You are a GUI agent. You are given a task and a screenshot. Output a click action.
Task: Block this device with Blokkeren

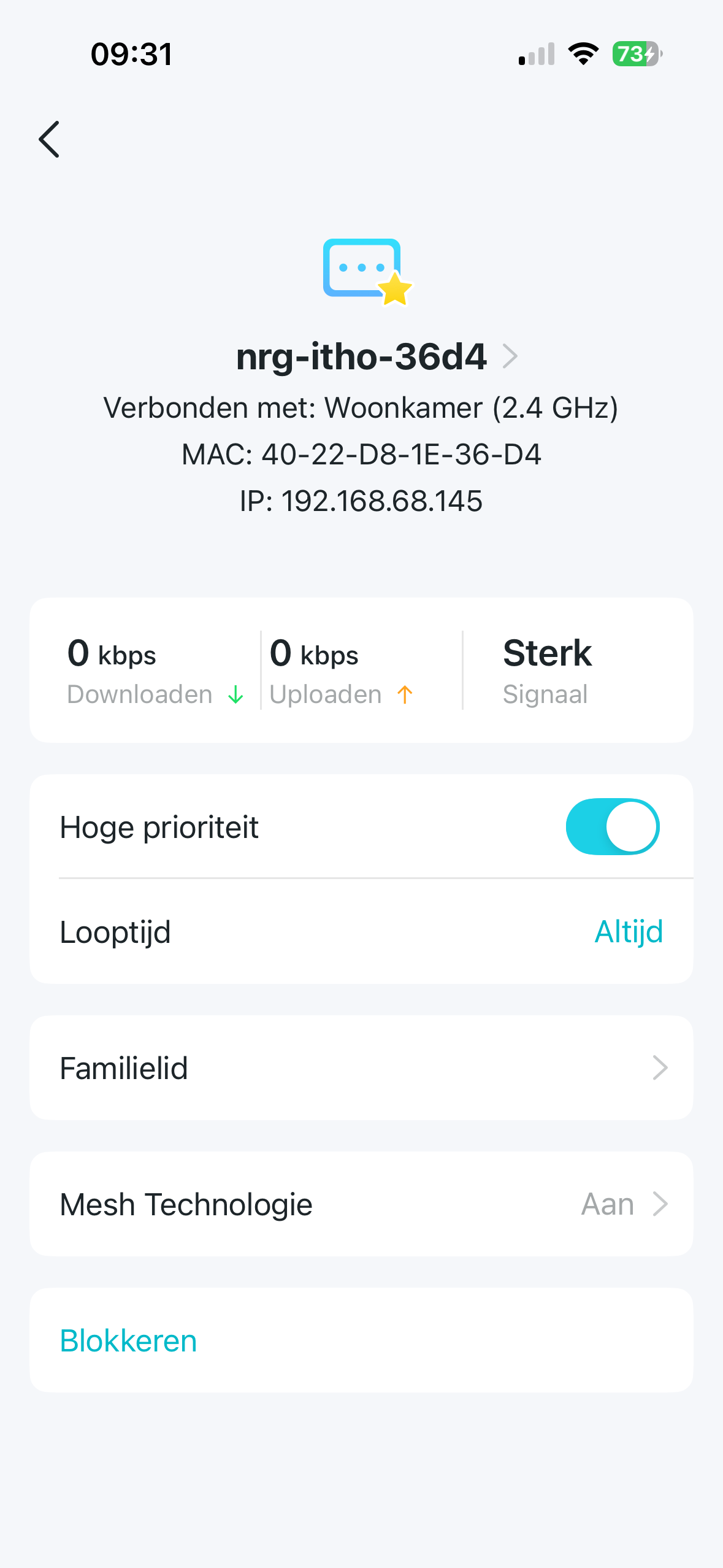(129, 1340)
